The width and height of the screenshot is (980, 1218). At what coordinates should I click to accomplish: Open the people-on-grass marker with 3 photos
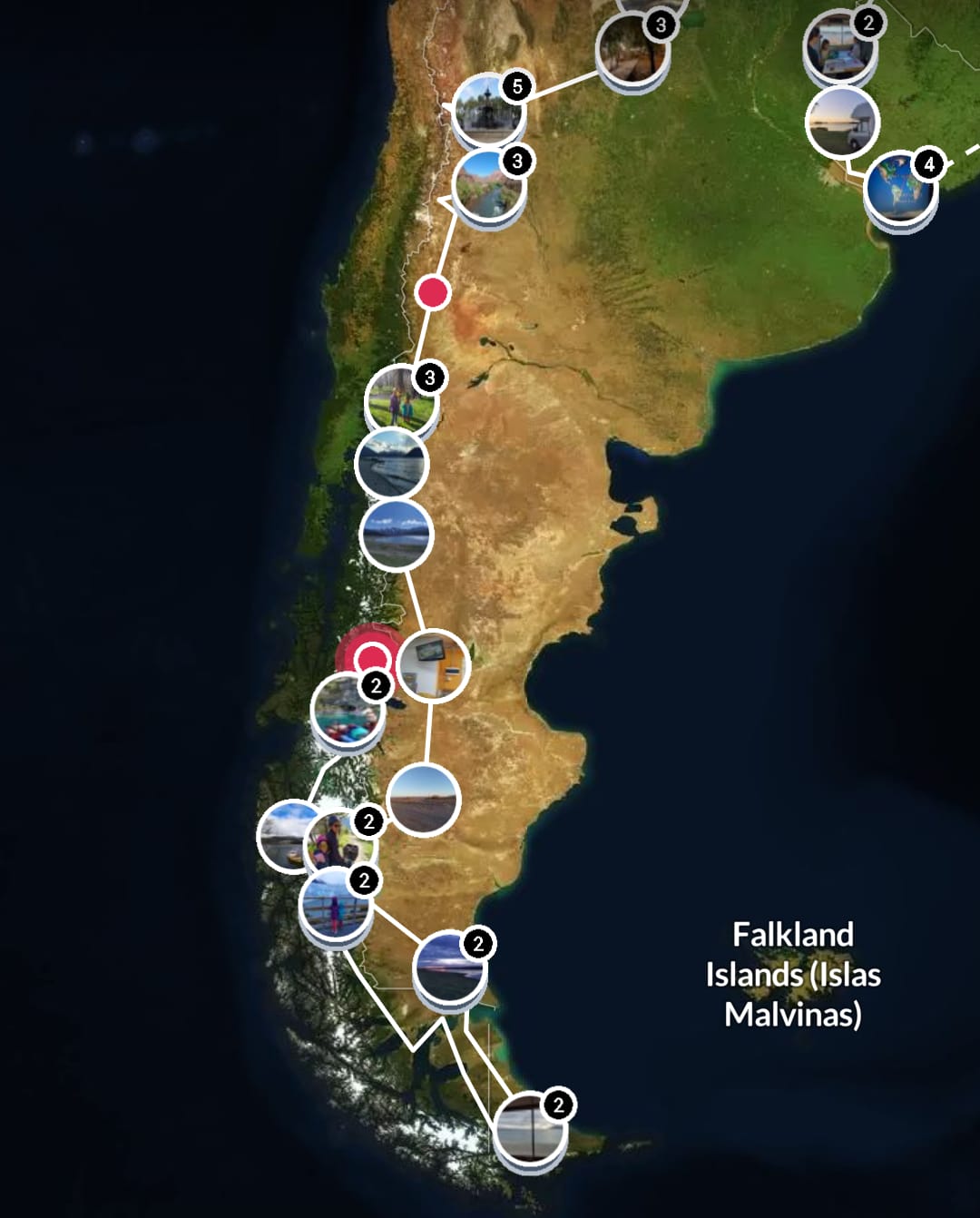[x=401, y=401]
